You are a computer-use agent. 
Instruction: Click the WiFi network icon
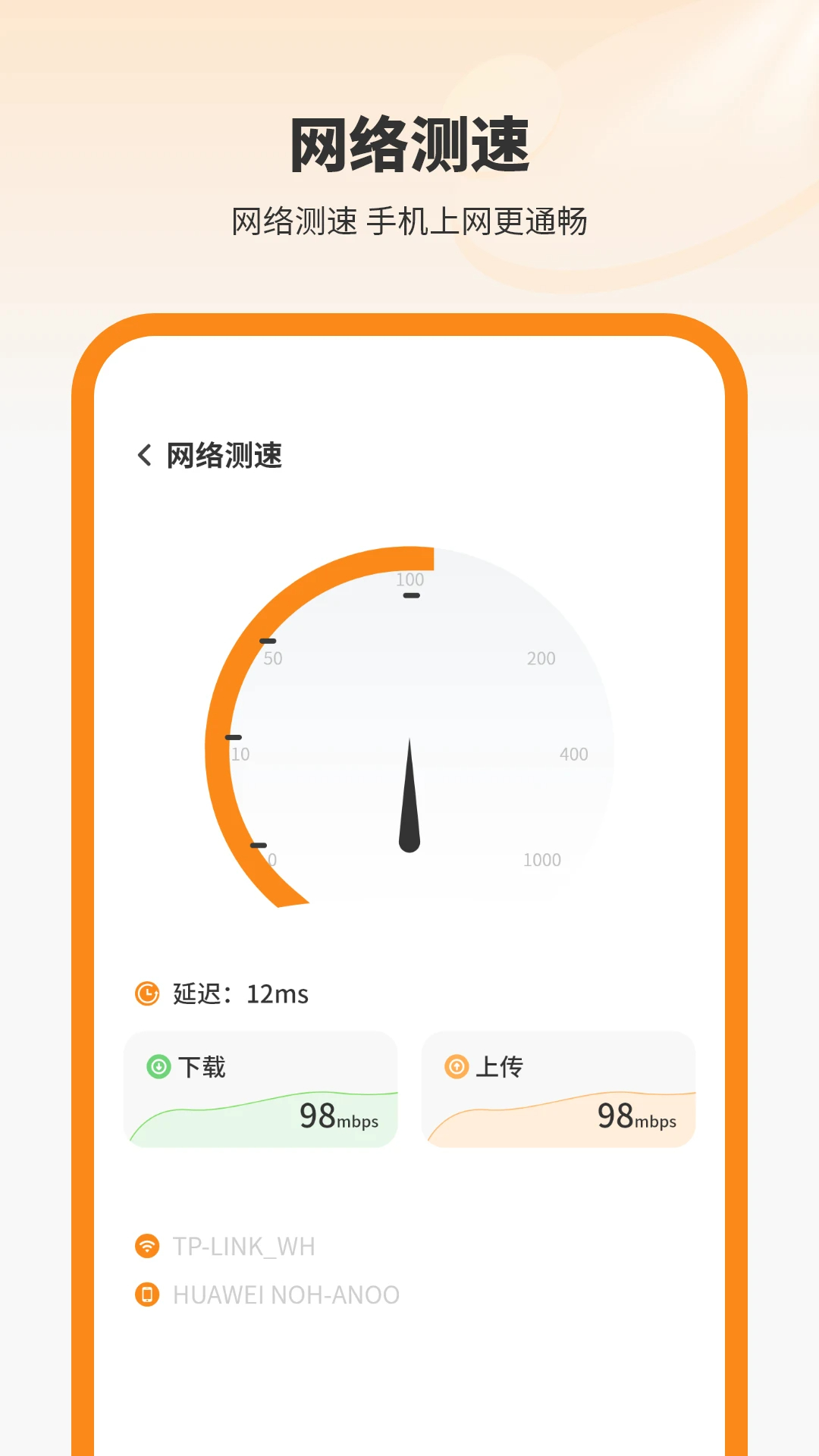point(147,1244)
